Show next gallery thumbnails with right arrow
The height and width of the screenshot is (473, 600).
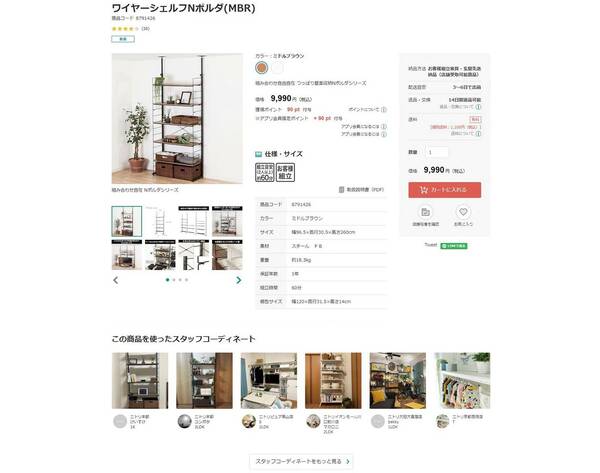point(240,280)
